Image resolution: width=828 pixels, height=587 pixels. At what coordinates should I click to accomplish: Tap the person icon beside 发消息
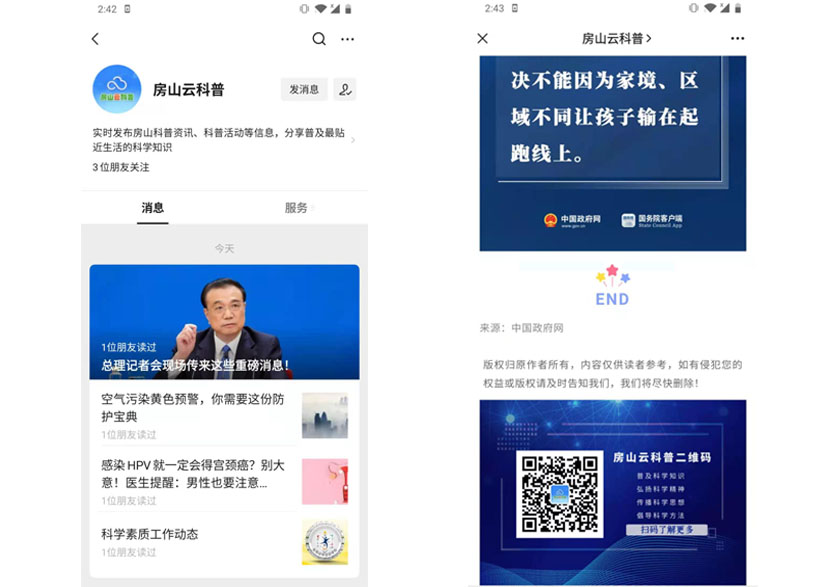pos(345,89)
